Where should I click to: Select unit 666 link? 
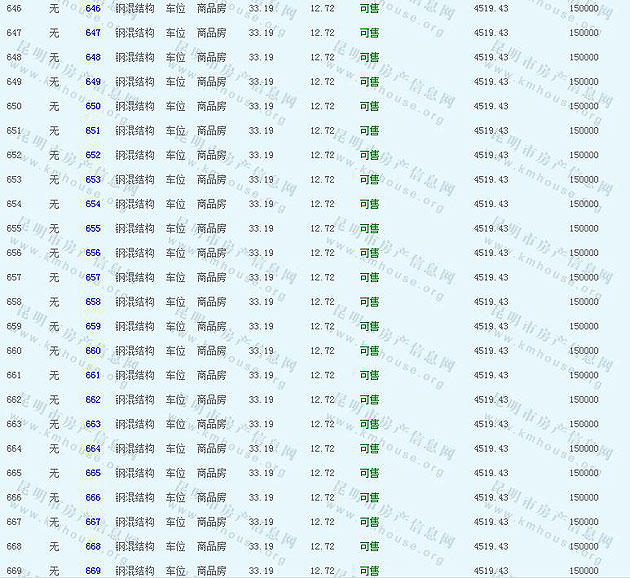(93, 498)
